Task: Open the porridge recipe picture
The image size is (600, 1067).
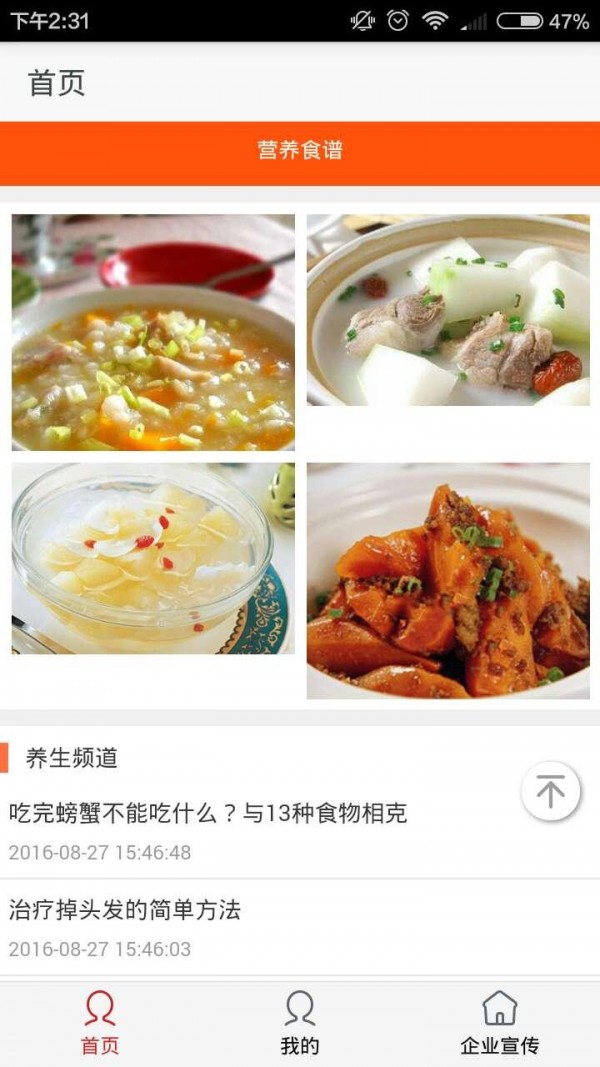Action: 153,333
